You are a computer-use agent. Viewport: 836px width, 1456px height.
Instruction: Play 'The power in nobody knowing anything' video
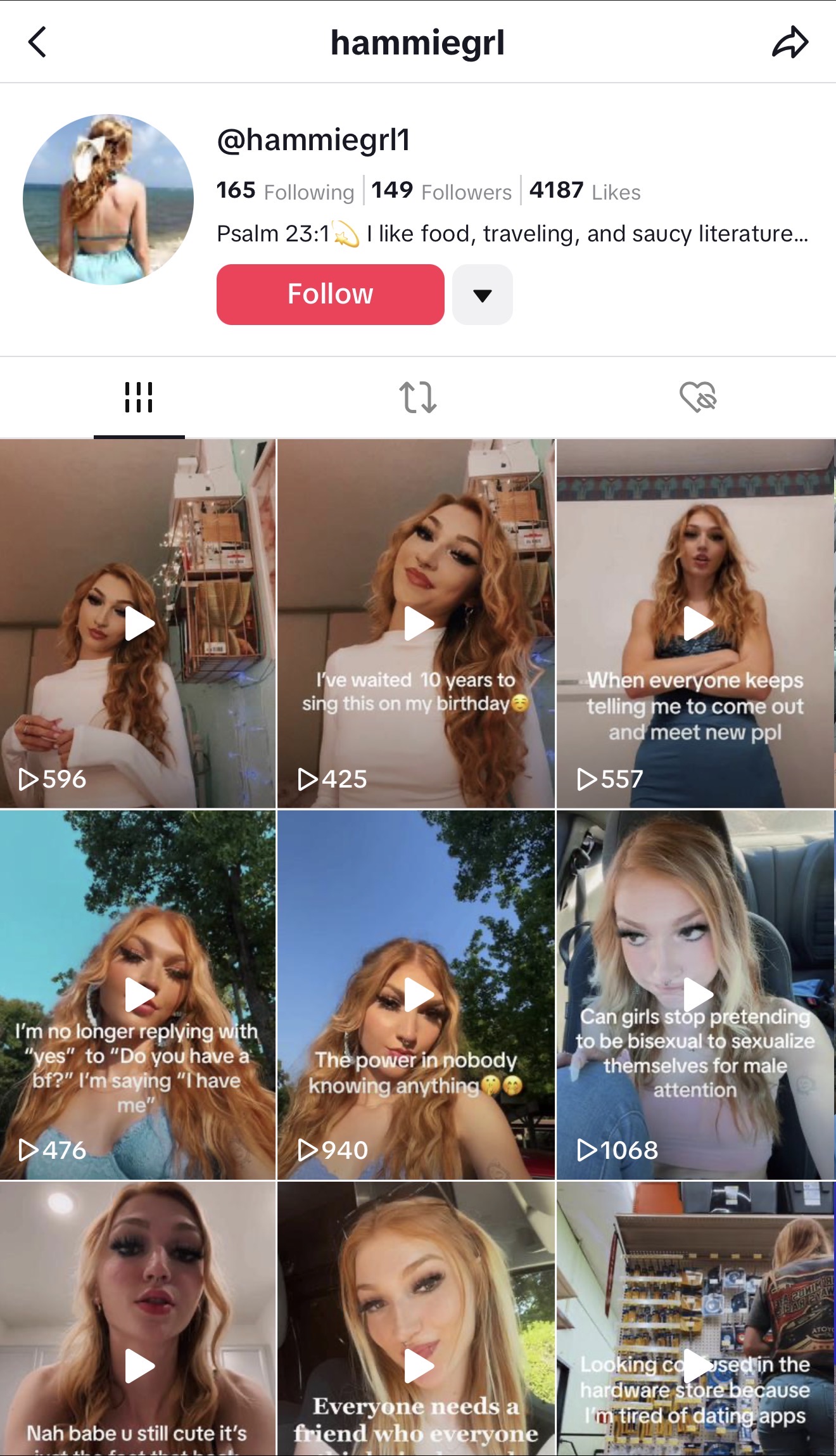(x=416, y=995)
